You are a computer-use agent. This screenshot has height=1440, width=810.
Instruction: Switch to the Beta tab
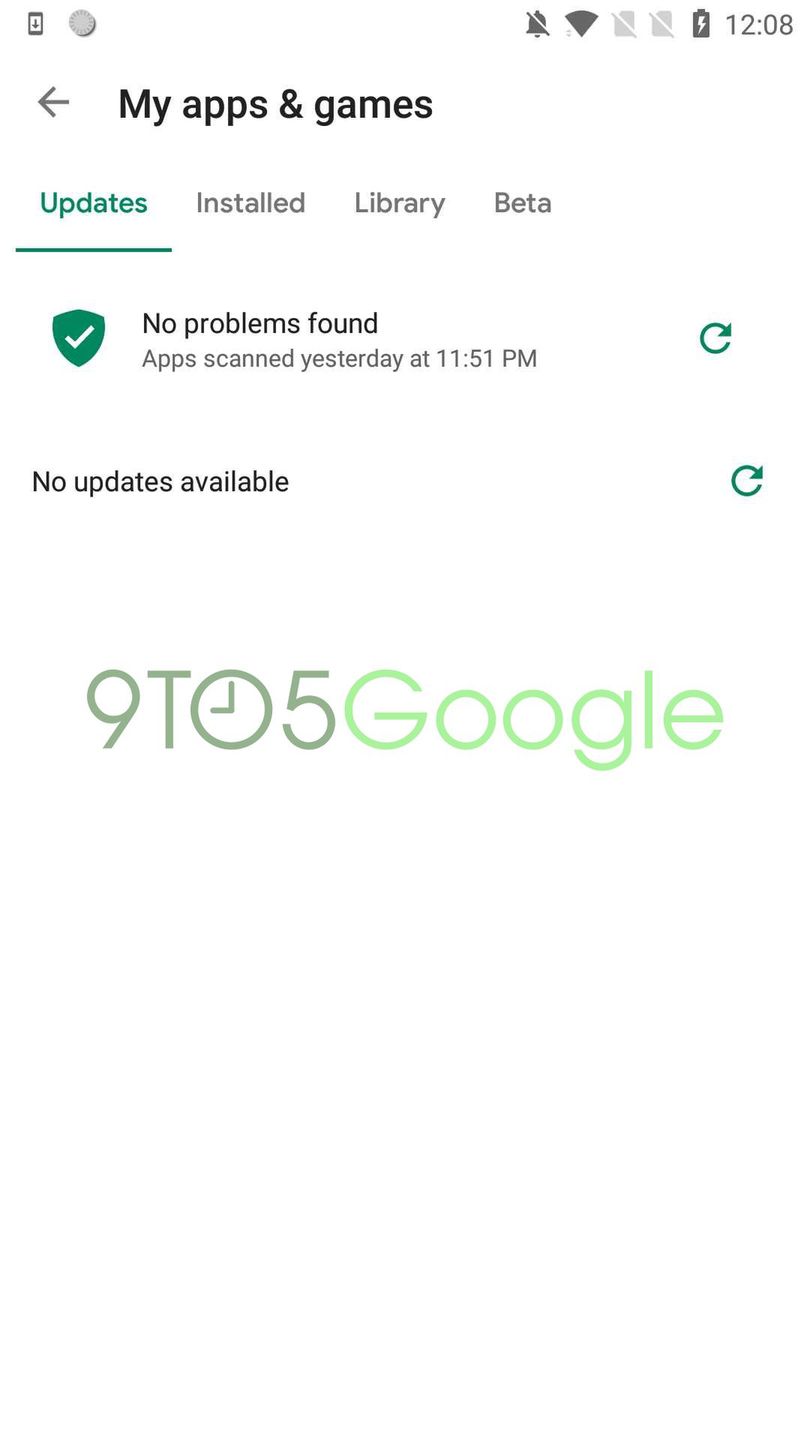tap(522, 203)
